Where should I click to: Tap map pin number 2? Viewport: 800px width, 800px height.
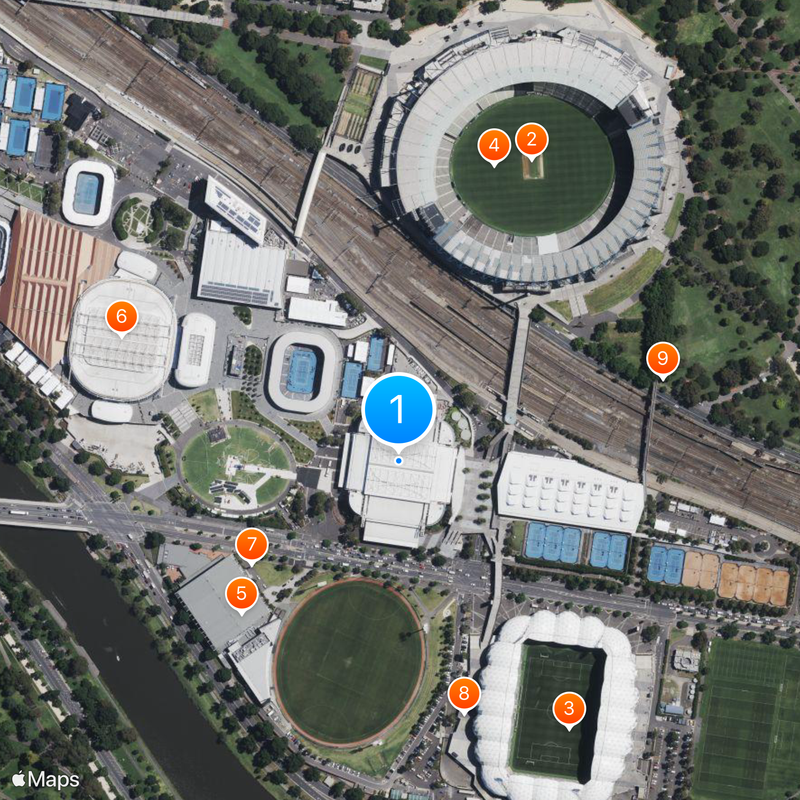[x=532, y=140]
